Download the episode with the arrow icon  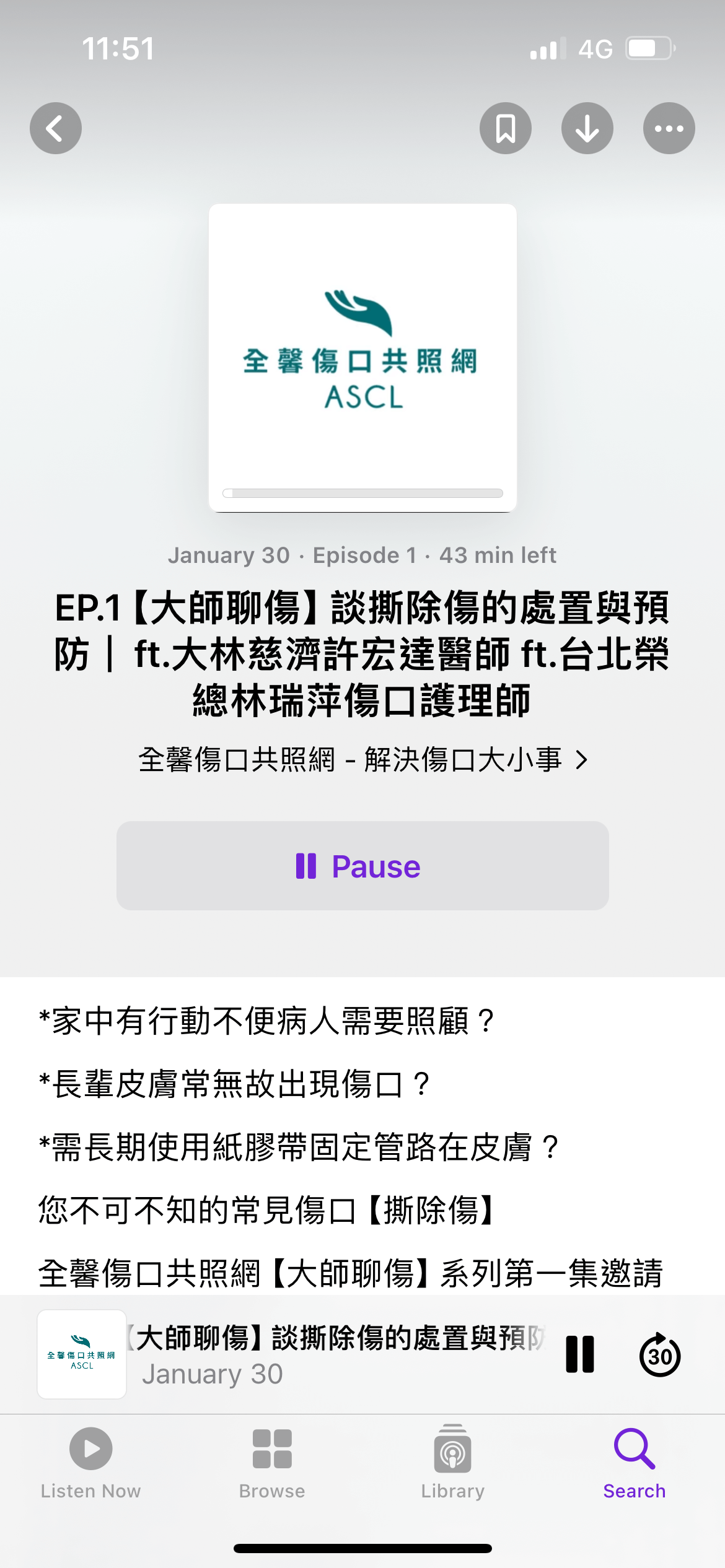coord(587,128)
